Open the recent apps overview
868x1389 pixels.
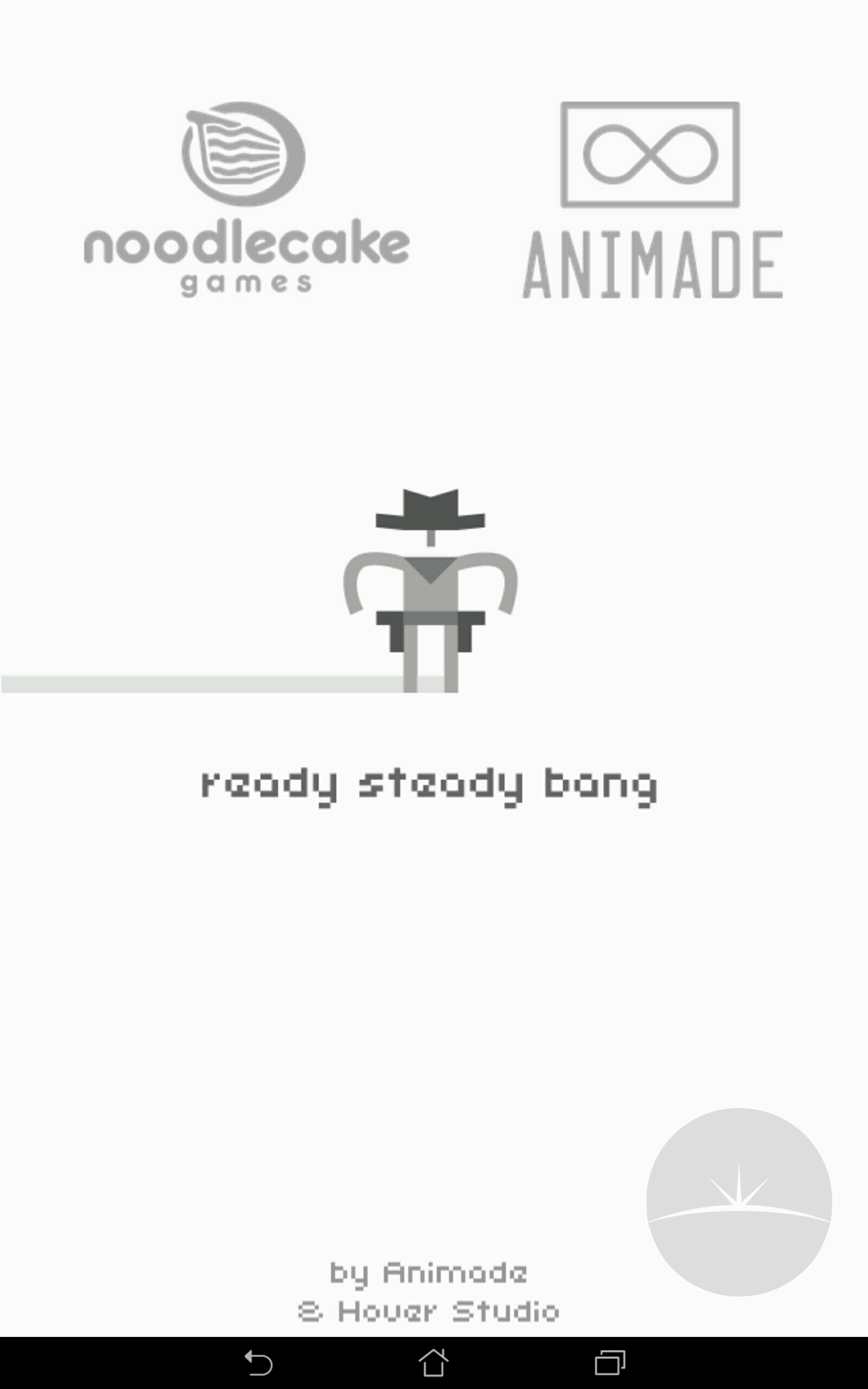point(610,1362)
